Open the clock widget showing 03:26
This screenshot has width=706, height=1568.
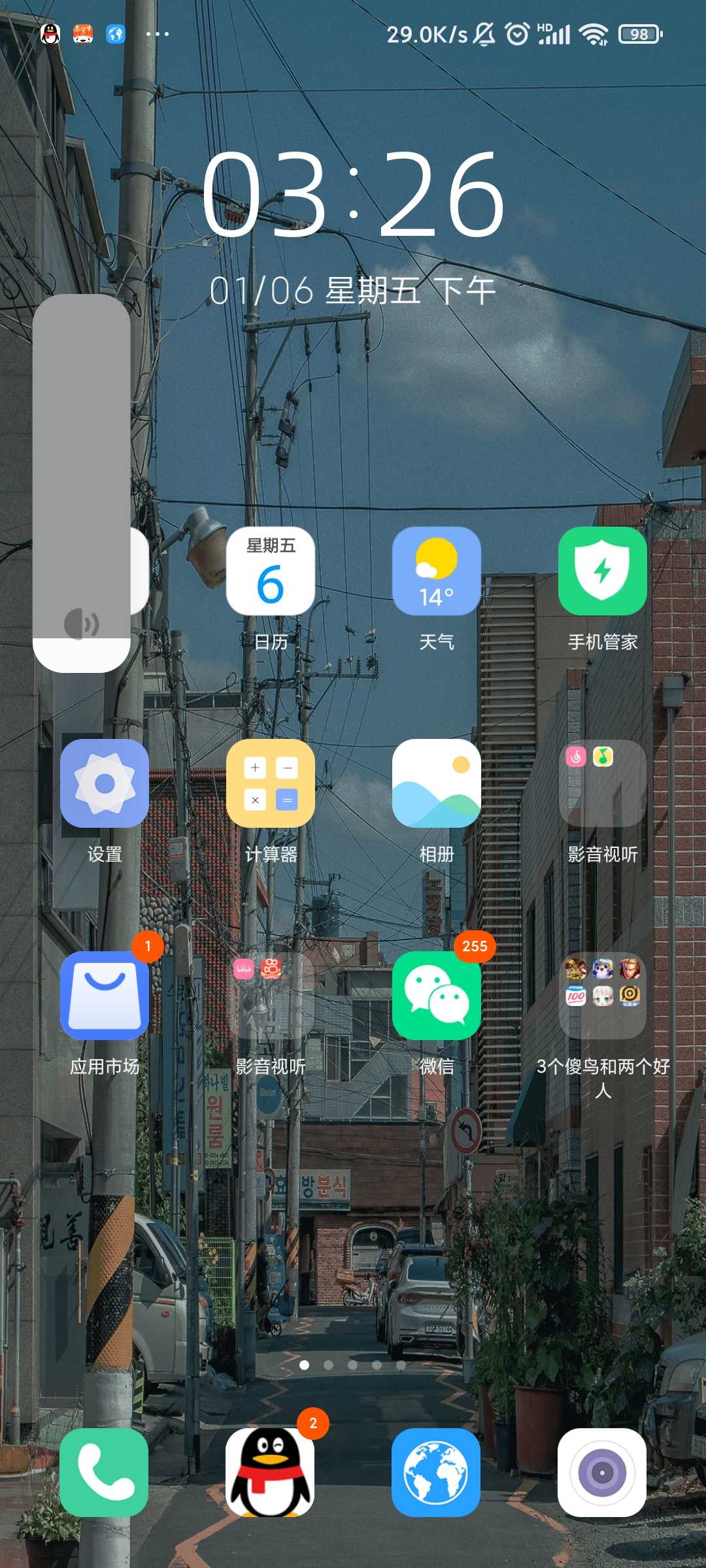[353, 194]
